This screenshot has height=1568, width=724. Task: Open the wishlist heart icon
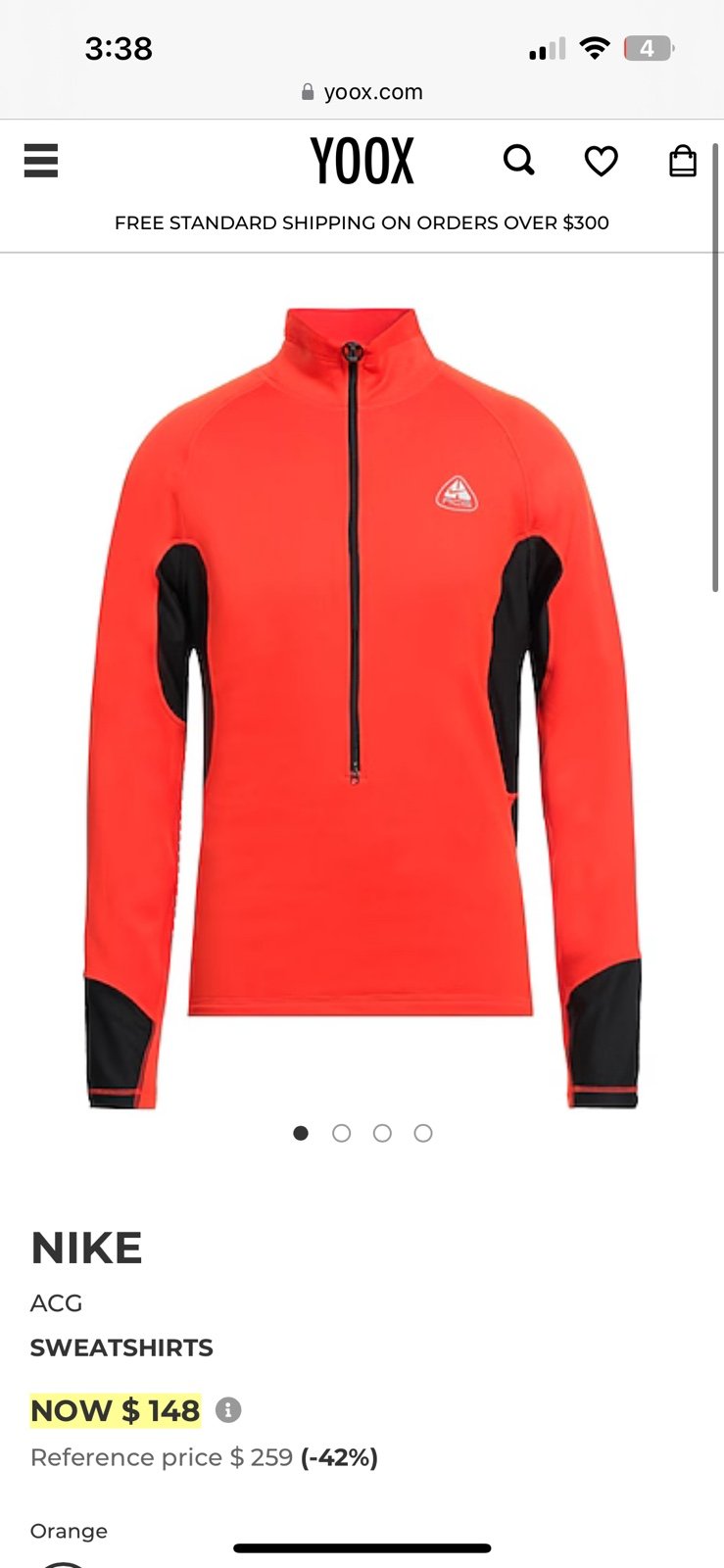[601, 161]
